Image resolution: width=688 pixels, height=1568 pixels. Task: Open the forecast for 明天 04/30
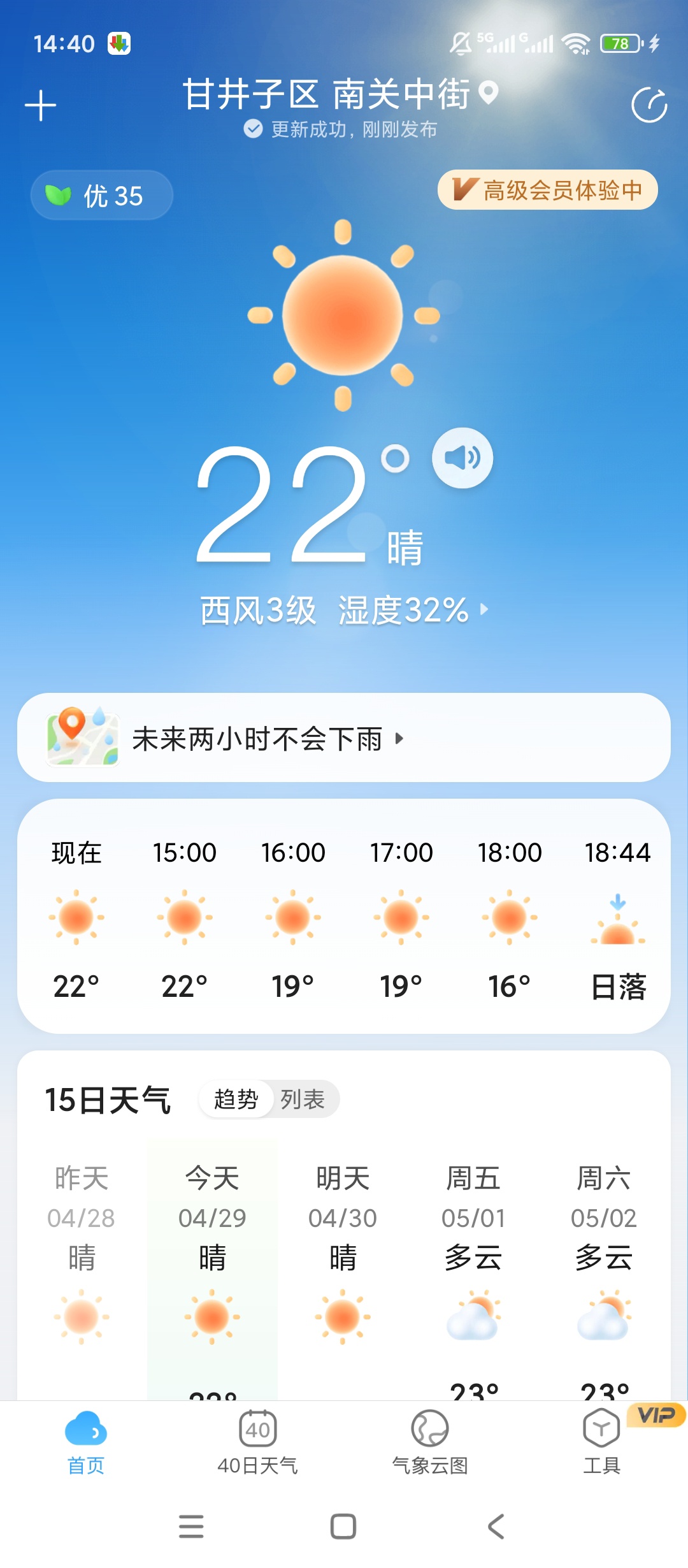tap(343, 1249)
